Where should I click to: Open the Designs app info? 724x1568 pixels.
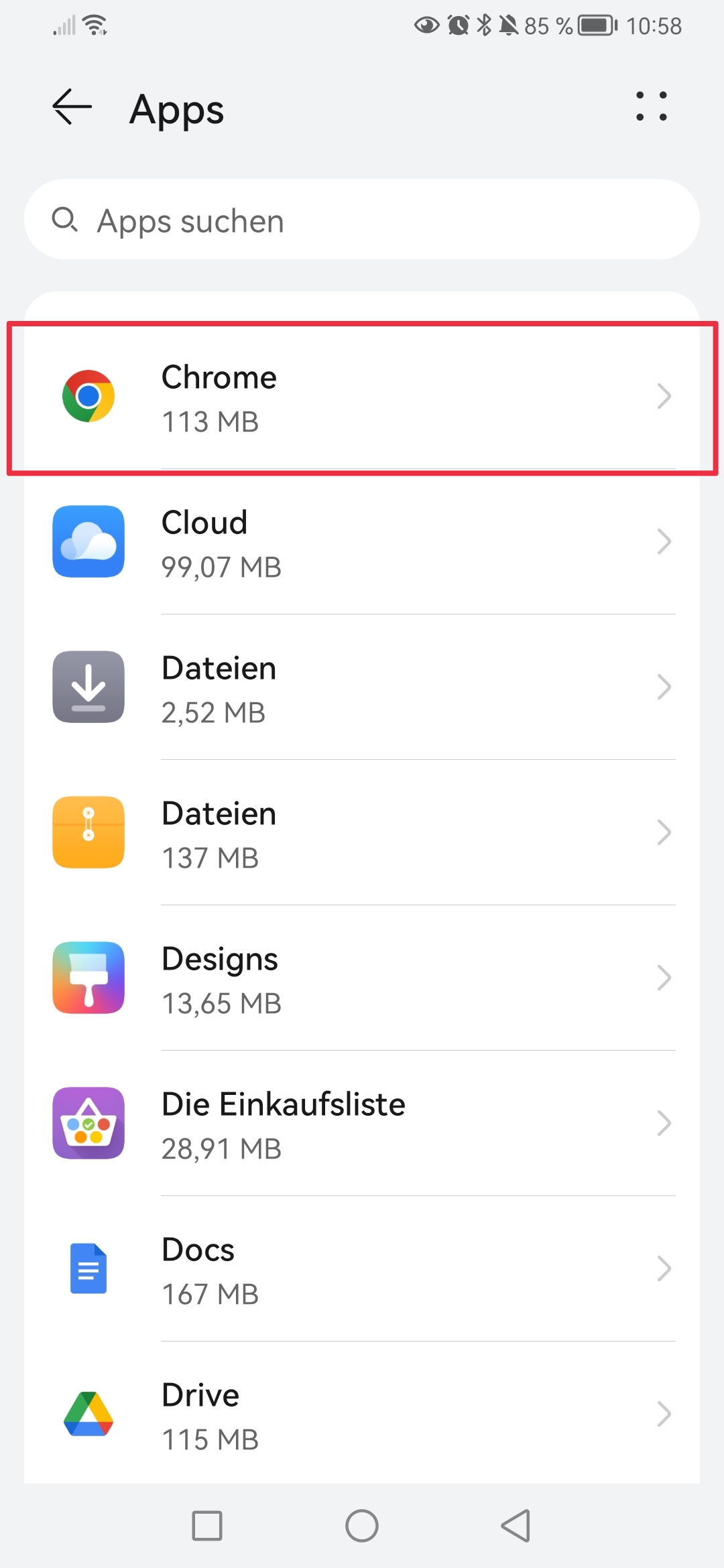362,979
